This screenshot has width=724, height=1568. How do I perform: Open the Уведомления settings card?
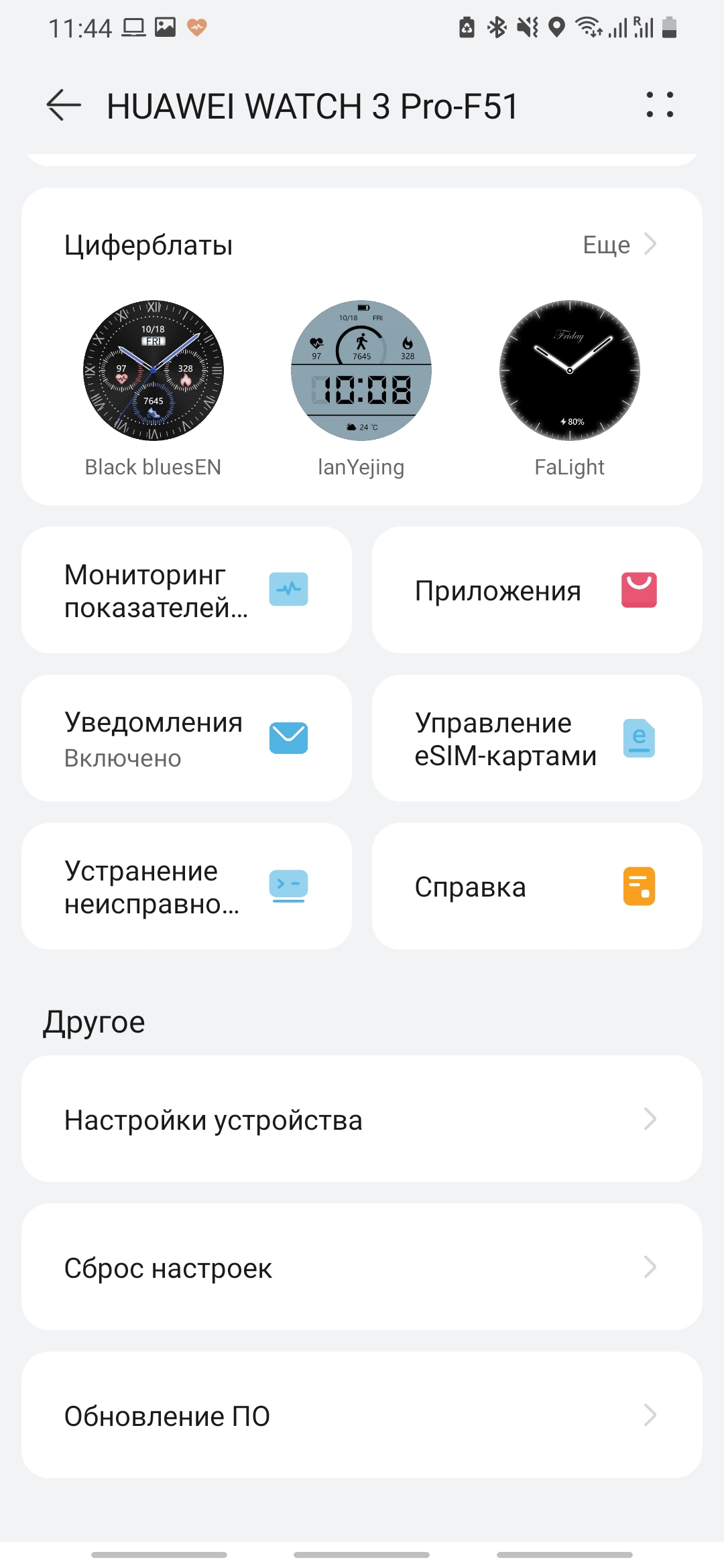186,738
